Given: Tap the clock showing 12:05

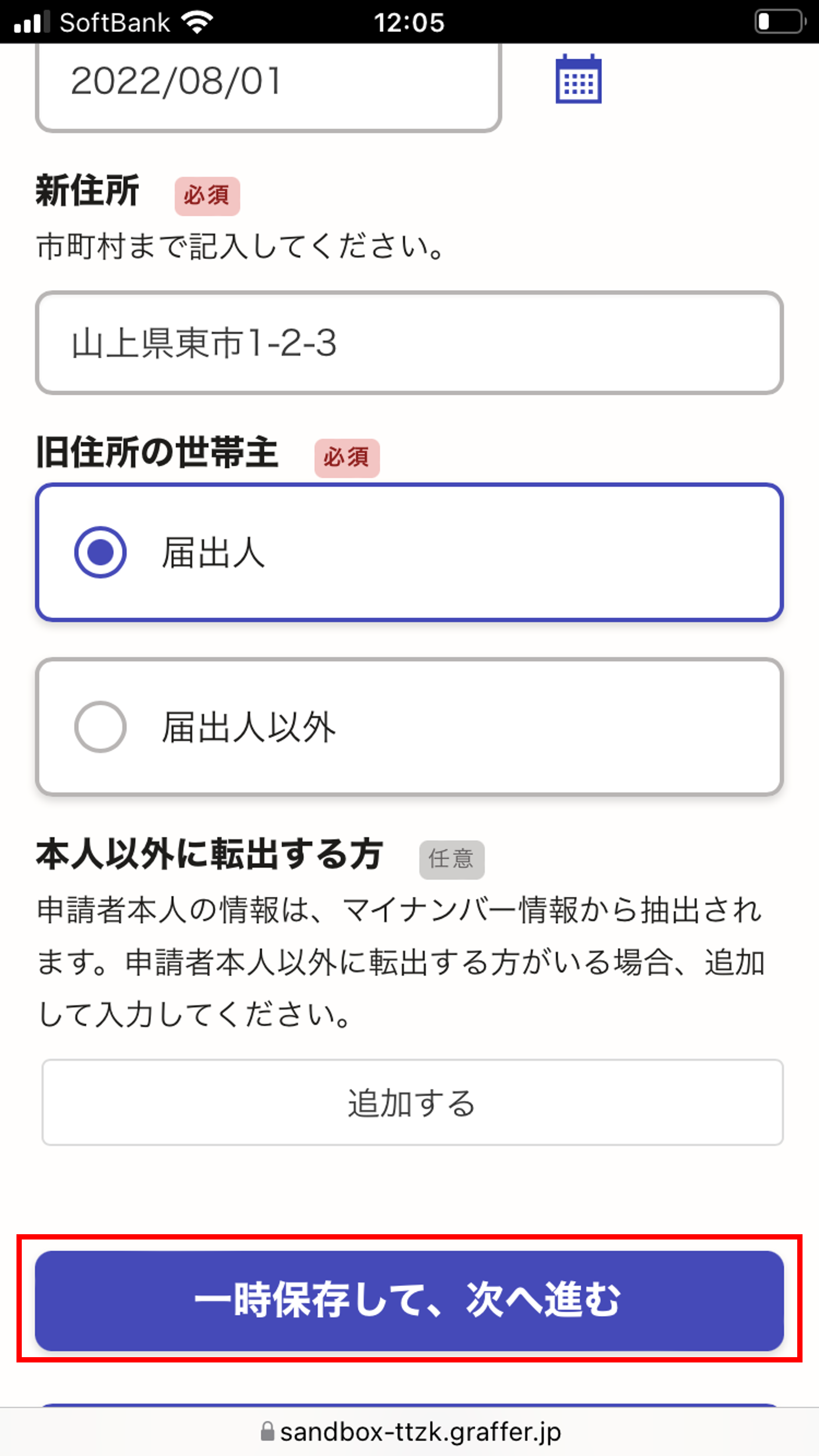Looking at the screenshot, I should tap(409, 22).
